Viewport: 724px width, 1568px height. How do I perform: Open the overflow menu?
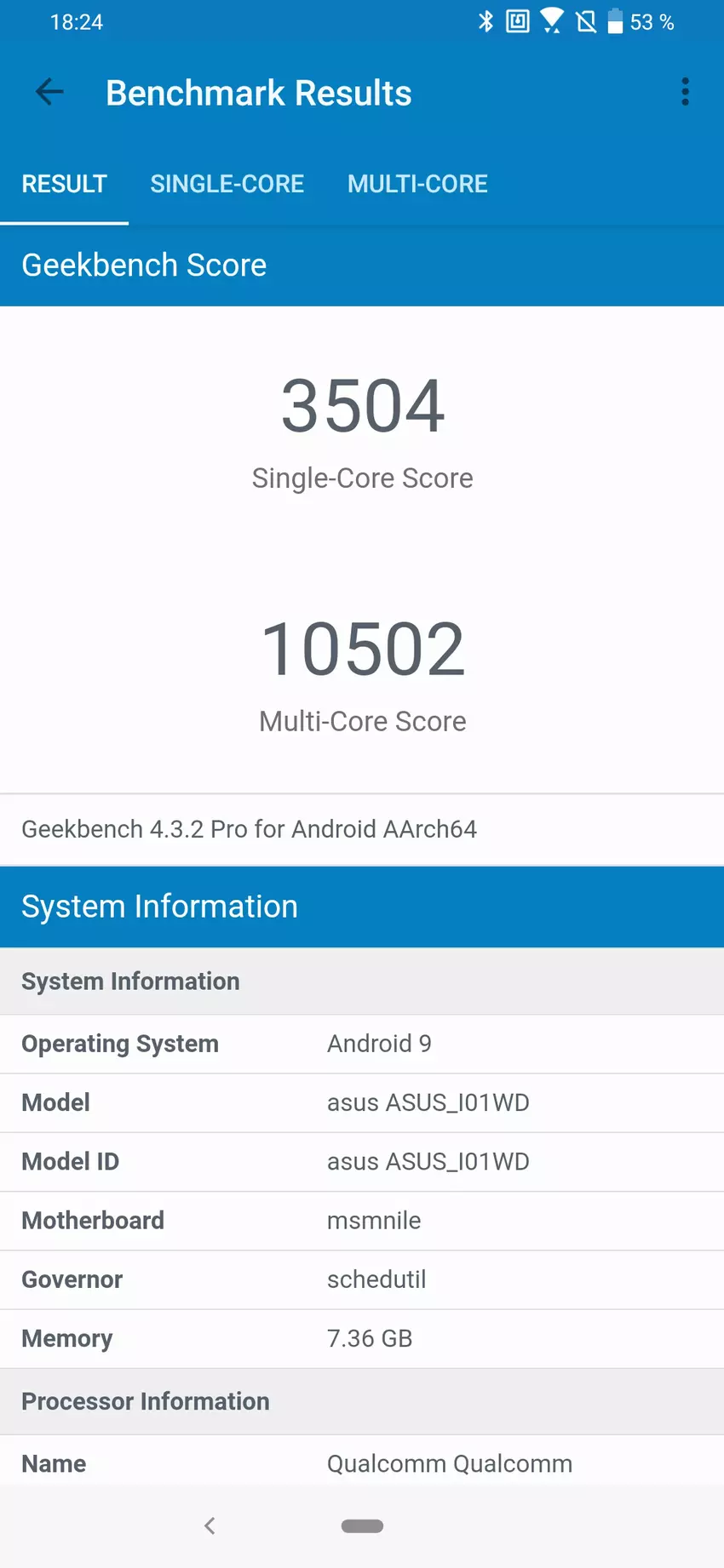[x=685, y=92]
